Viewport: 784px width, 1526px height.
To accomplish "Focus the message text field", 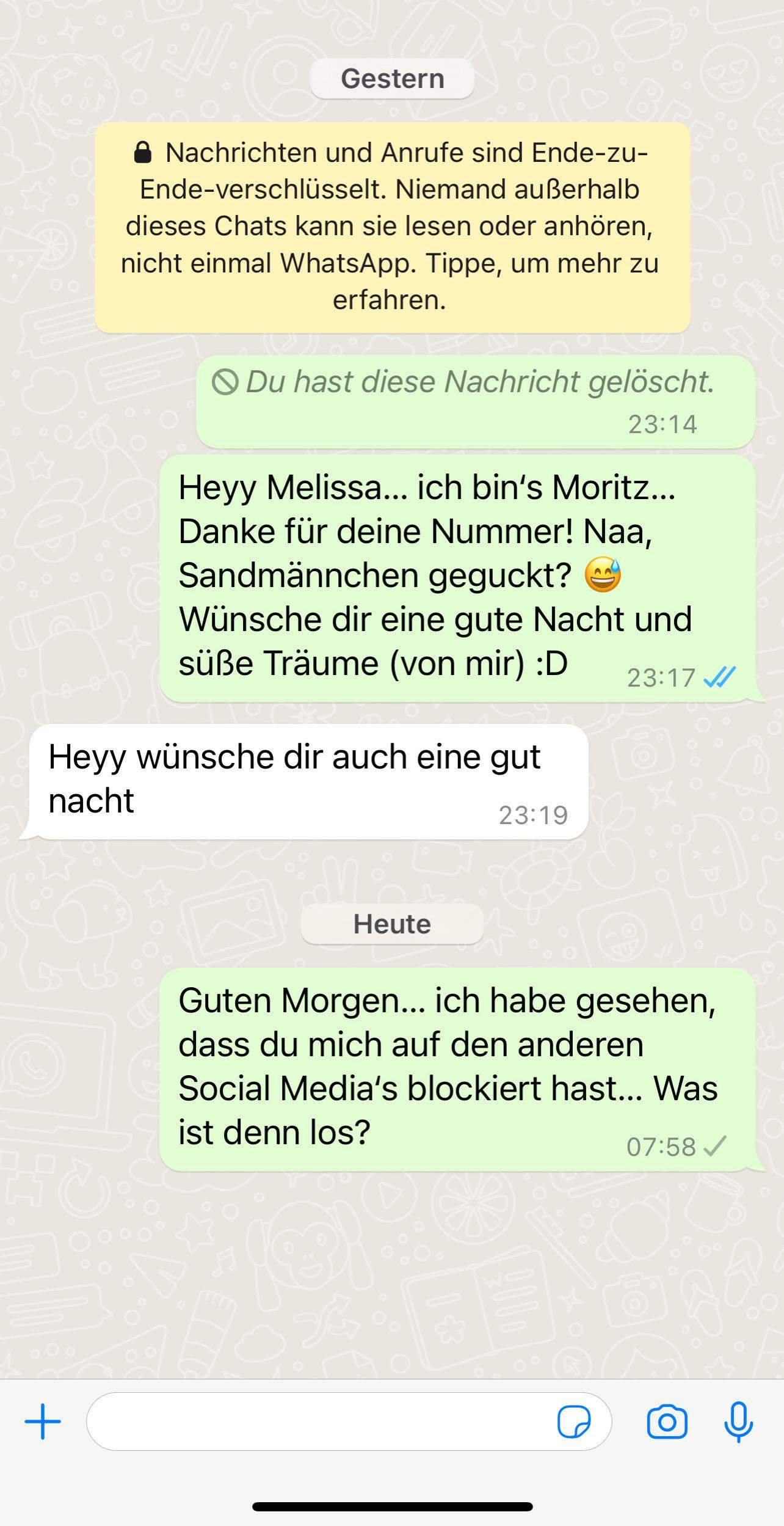I will click(x=318, y=1422).
